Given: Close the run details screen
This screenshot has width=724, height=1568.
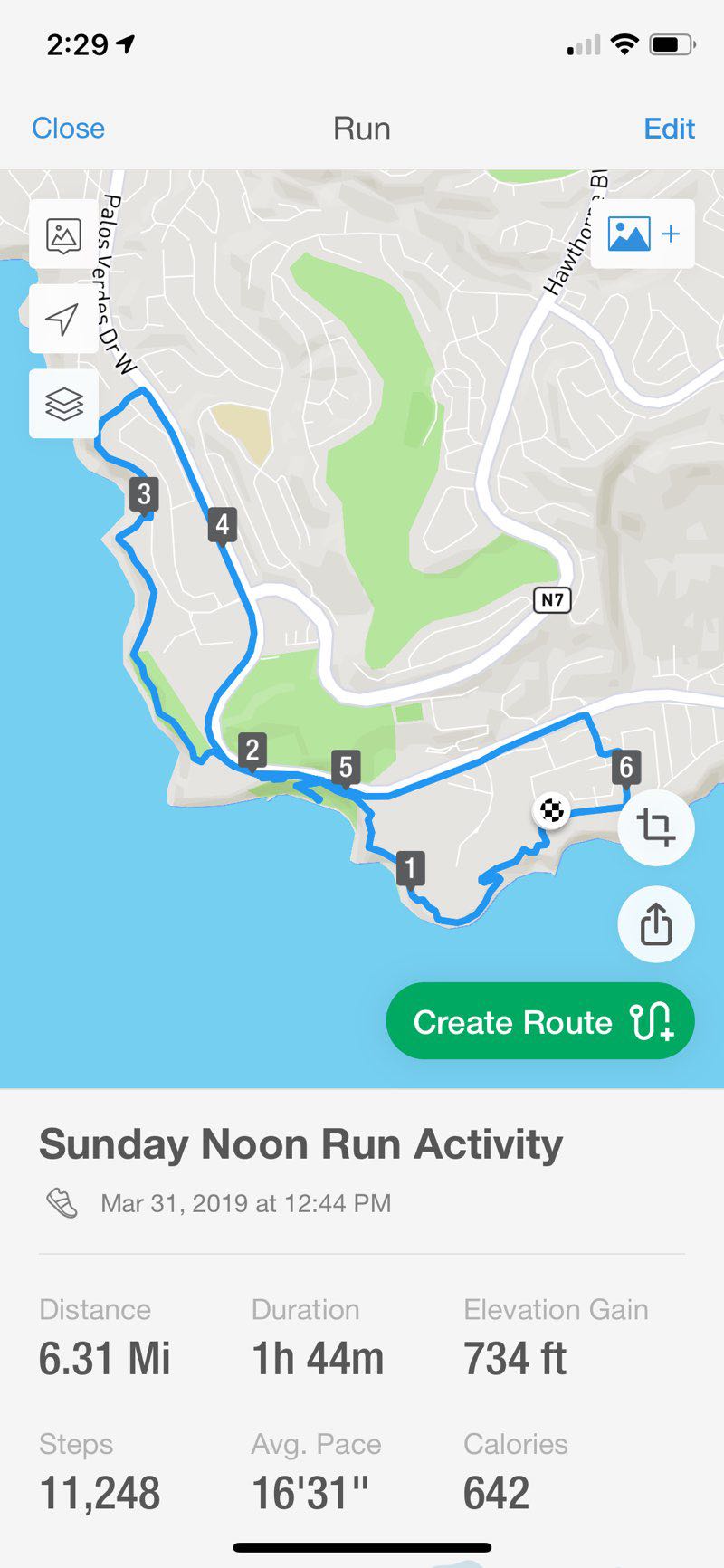Looking at the screenshot, I should (68, 129).
